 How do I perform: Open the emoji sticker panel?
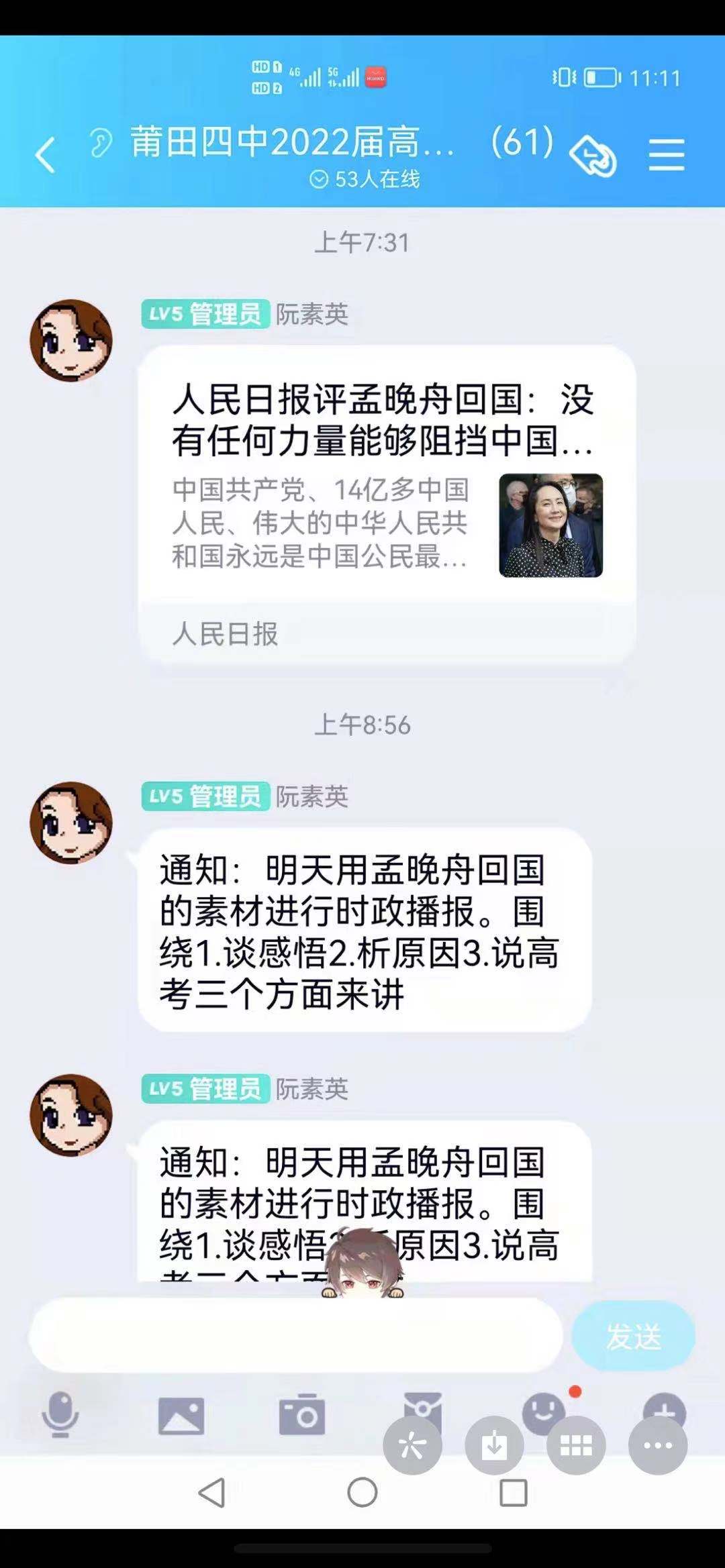pyautogui.click(x=542, y=1408)
